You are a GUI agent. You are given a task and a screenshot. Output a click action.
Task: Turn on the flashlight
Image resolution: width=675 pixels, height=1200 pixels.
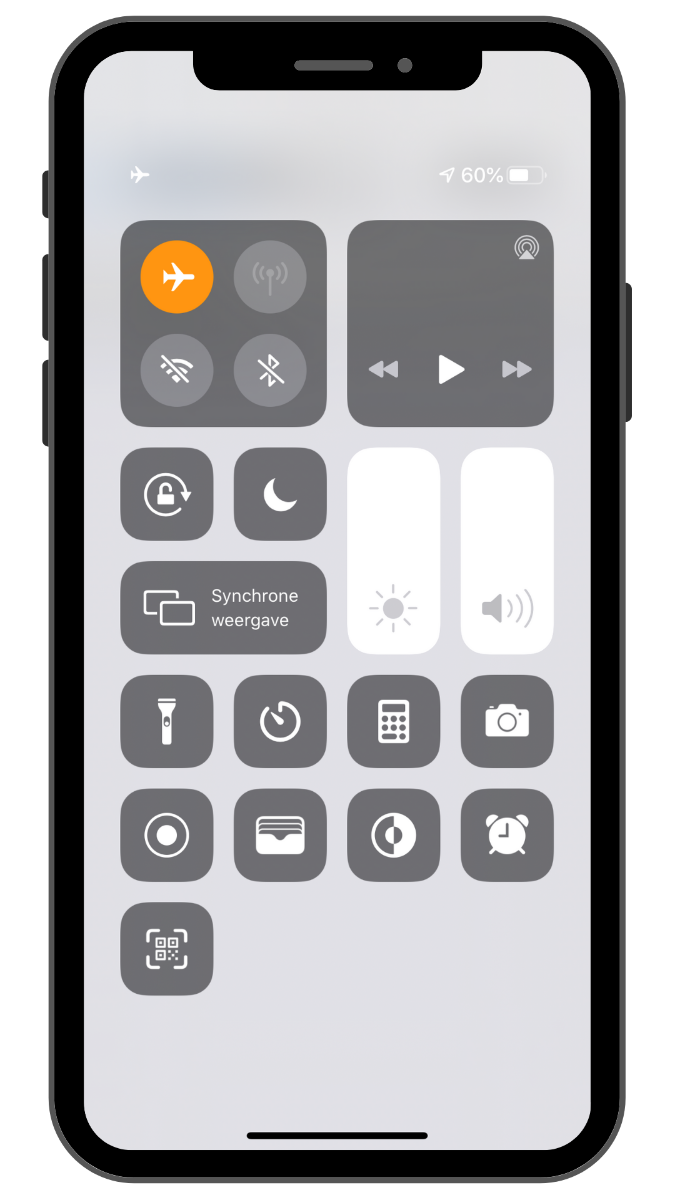point(167,721)
